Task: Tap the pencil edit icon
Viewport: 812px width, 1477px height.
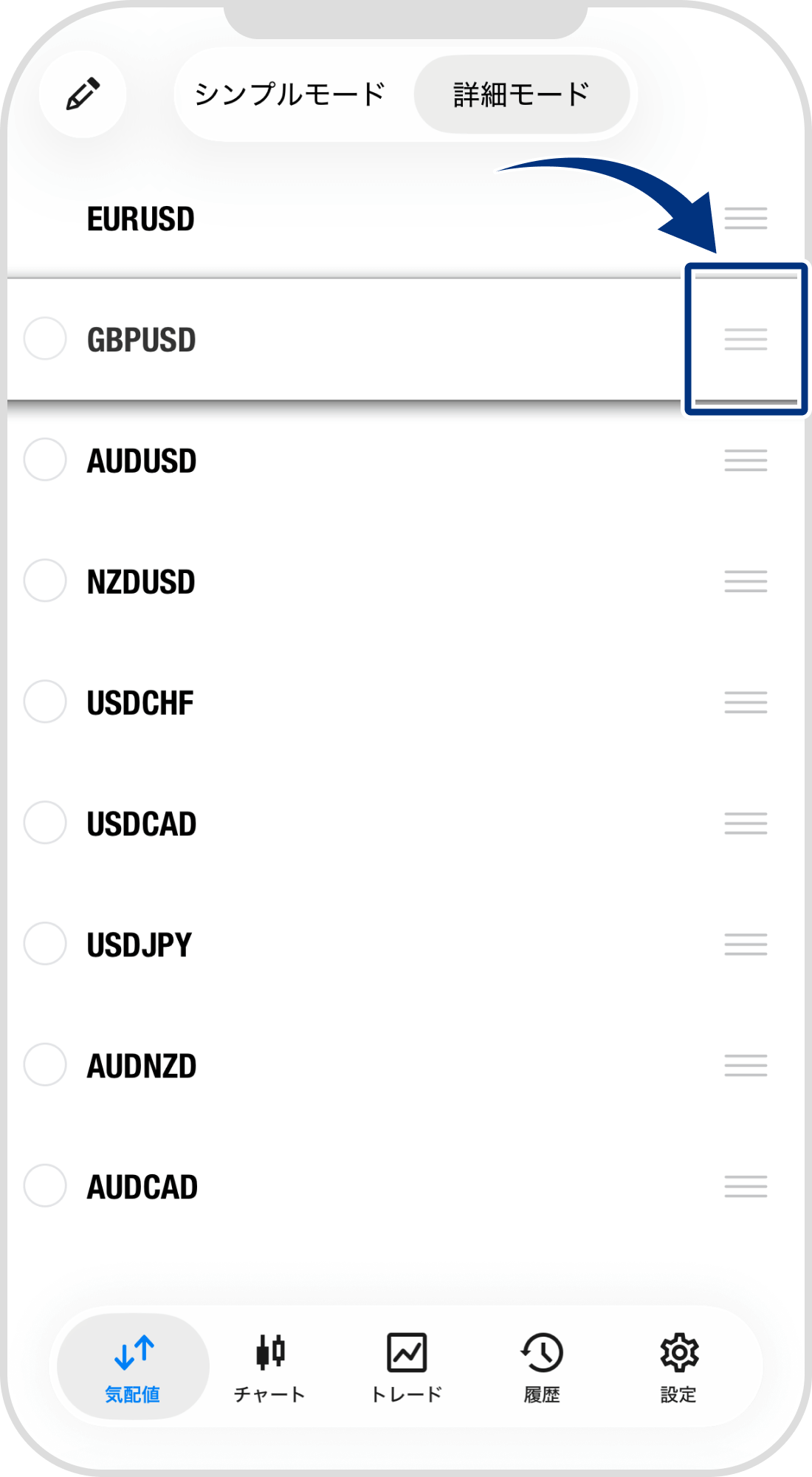Action: [x=83, y=95]
